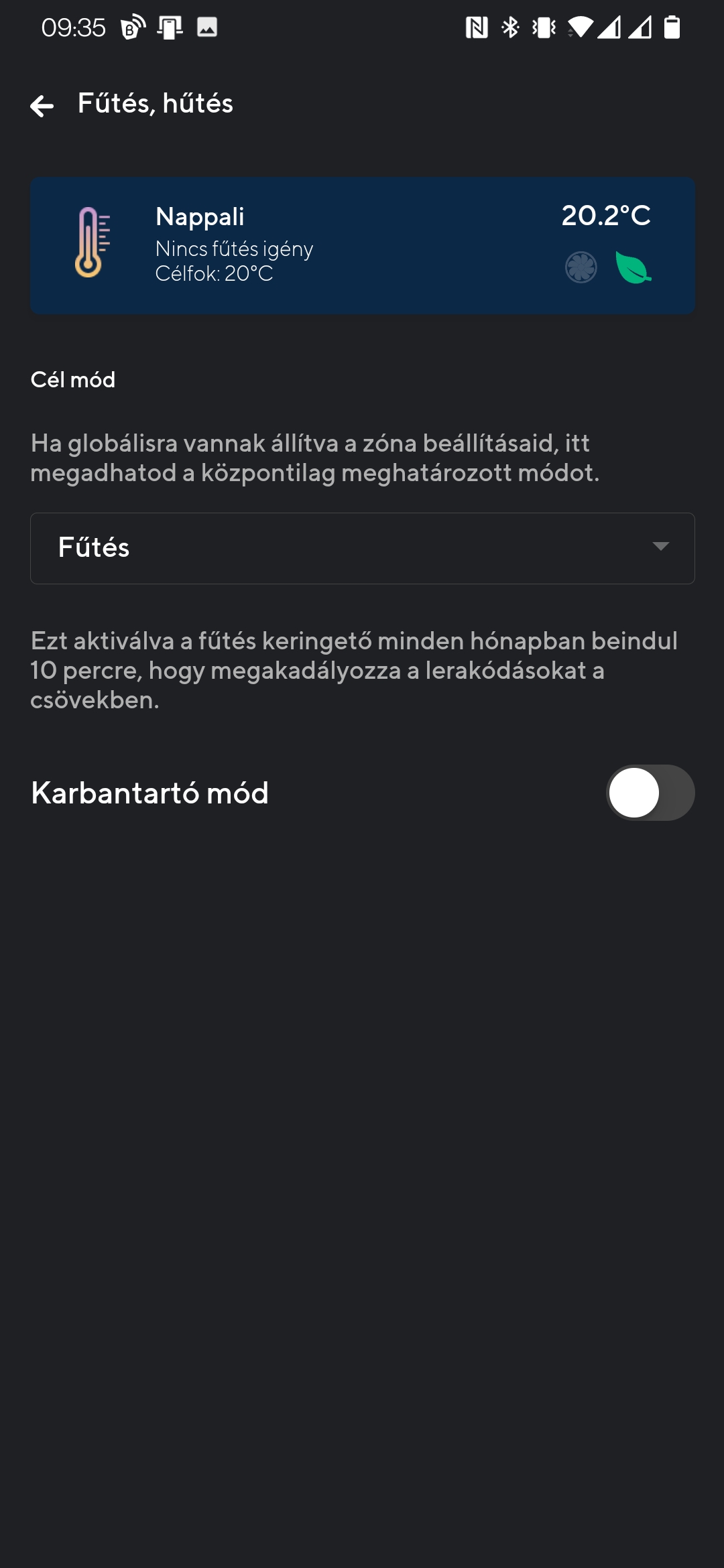Image resolution: width=724 pixels, height=1568 pixels.
Task: Tap the green leaf eco icon
Action: pyautogui.click(x=633, y=267)
